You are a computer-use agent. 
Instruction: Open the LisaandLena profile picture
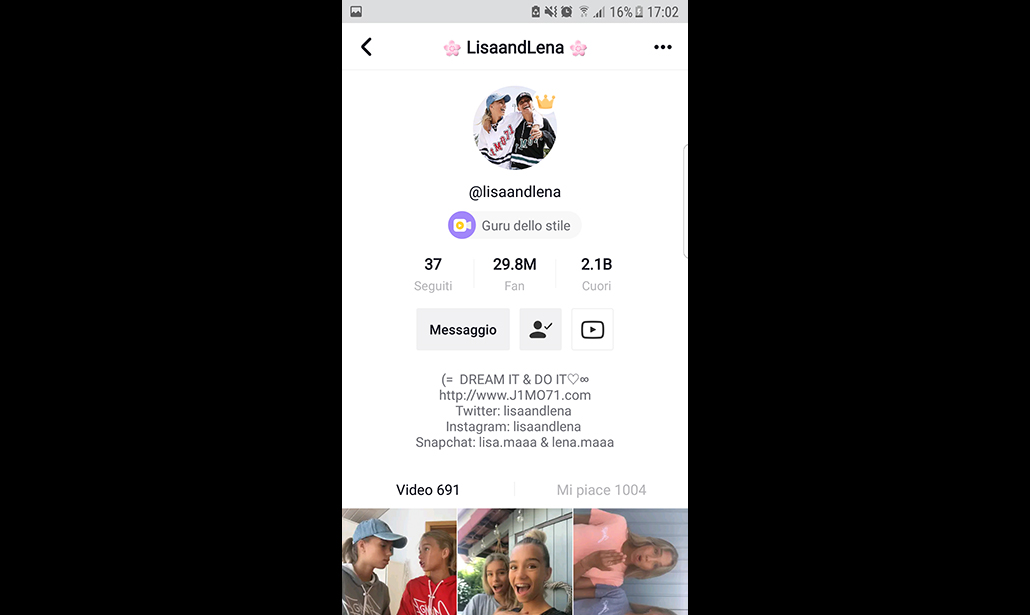(x=514, y=128)
